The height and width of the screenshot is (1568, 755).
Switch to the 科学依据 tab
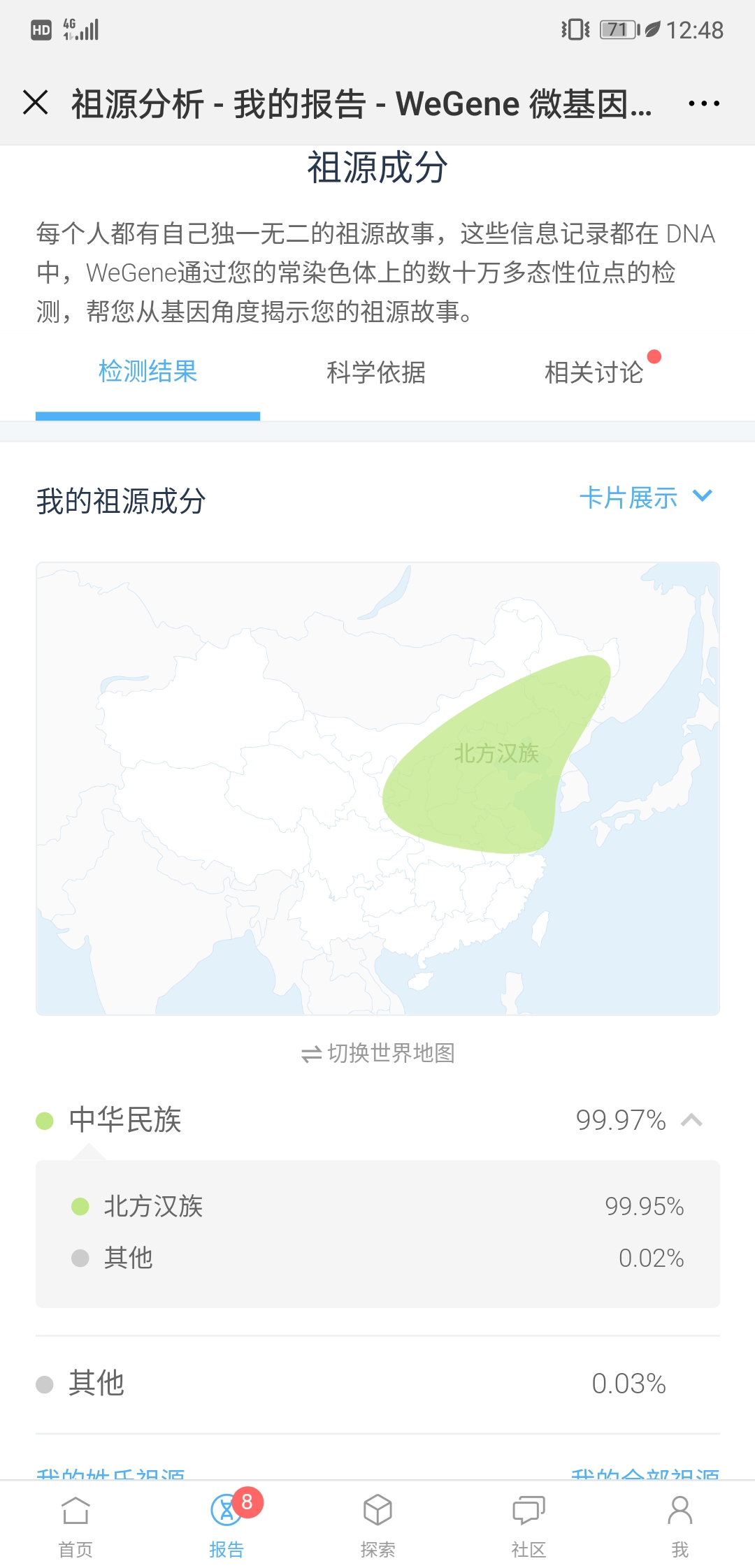(376, 372)
